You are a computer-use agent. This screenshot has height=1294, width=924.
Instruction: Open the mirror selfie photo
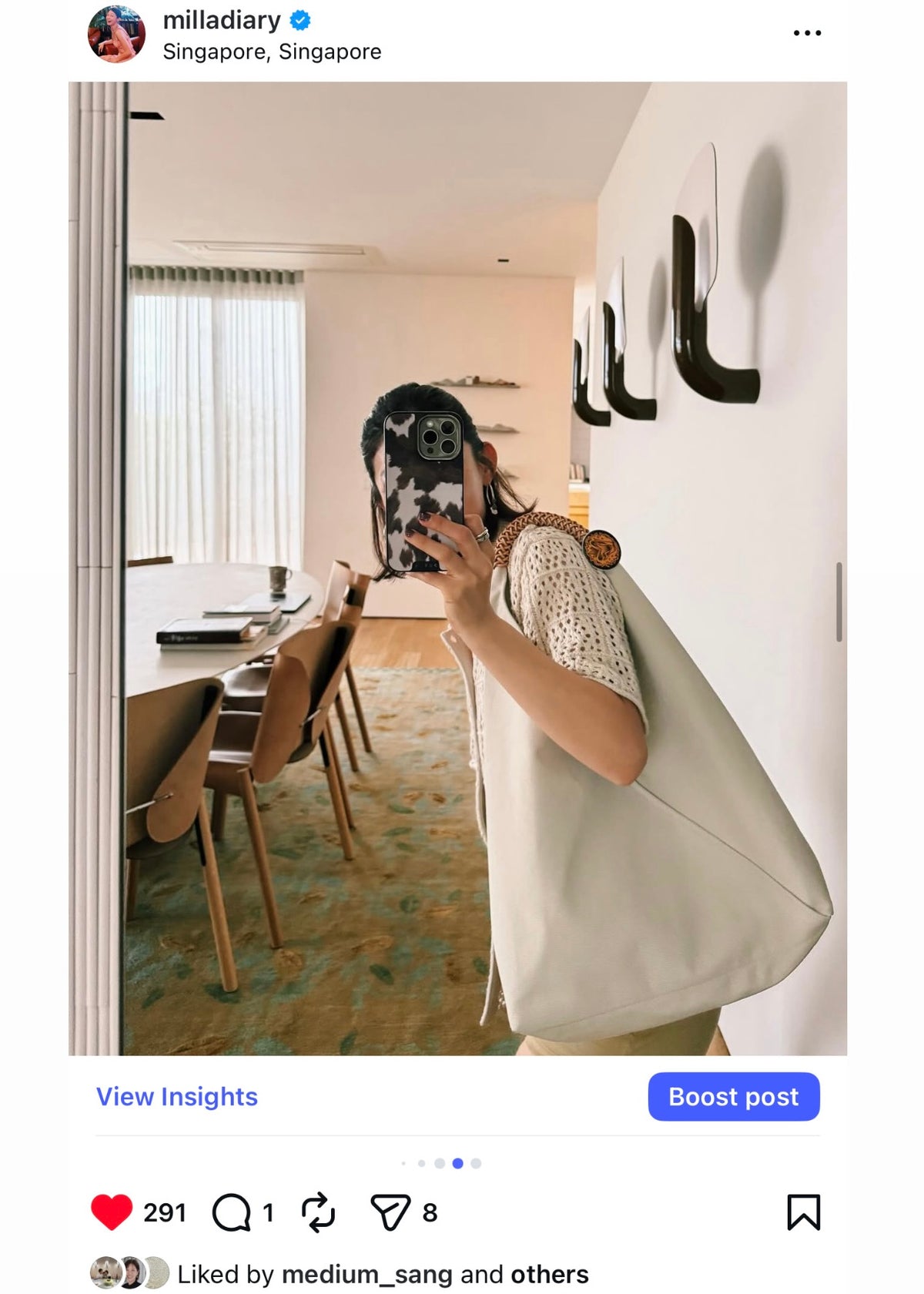[x=457, y=568]
